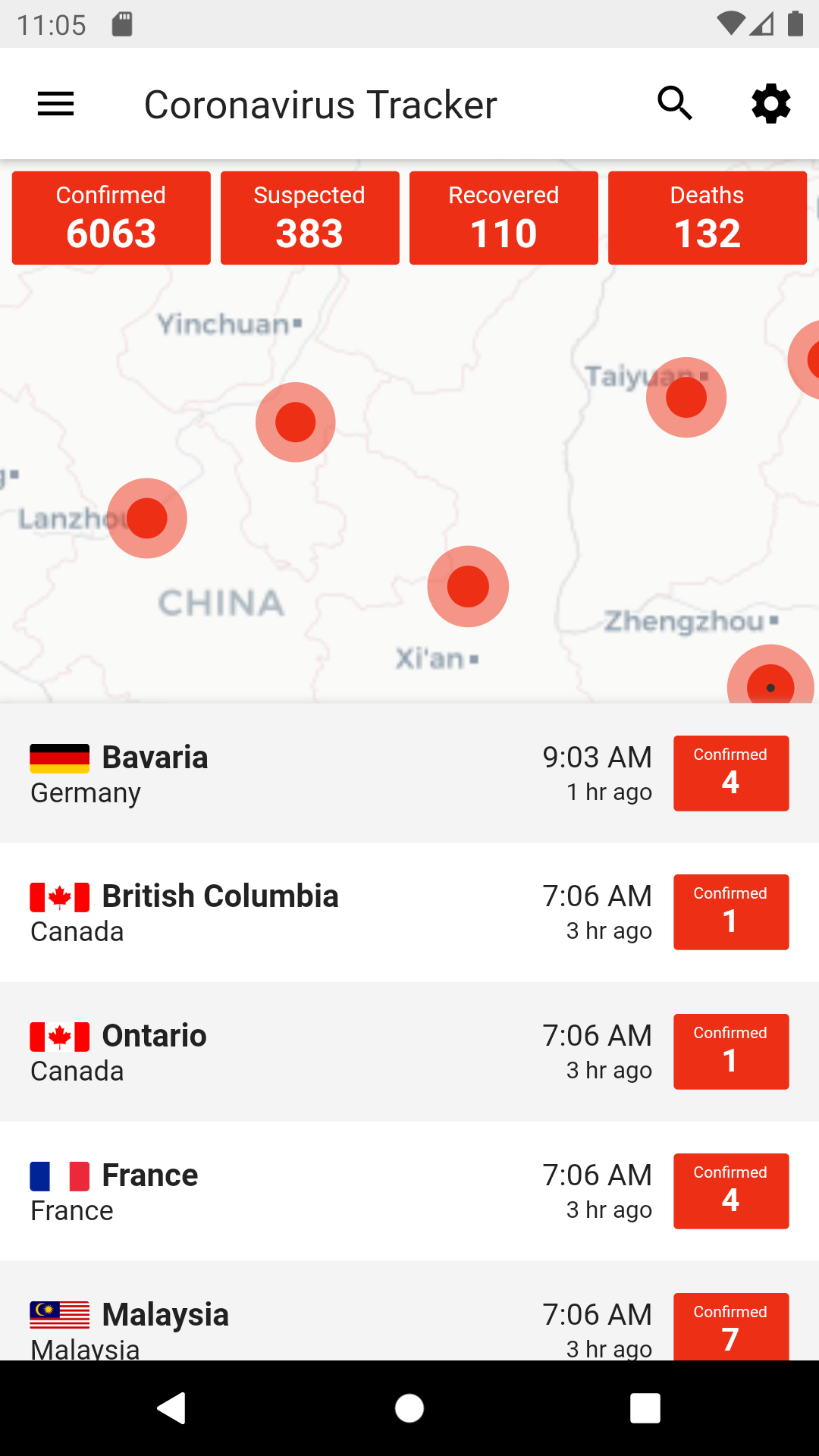Select the Recovered 110 card
Image resolution: width=819 pixels, height=1456 pixels.
pyautogui.click(x=504, y=218)
